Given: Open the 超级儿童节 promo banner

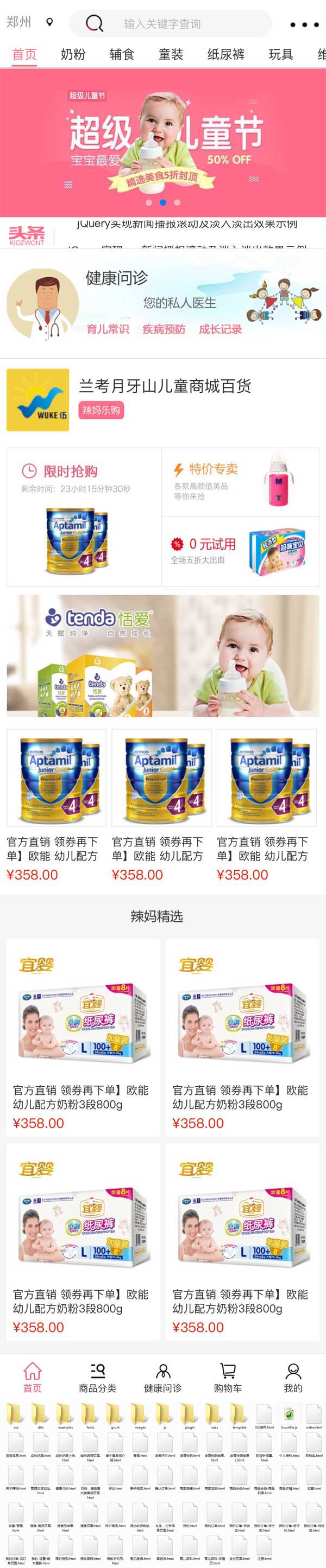Looking at the screenshot, I should 162,142.
